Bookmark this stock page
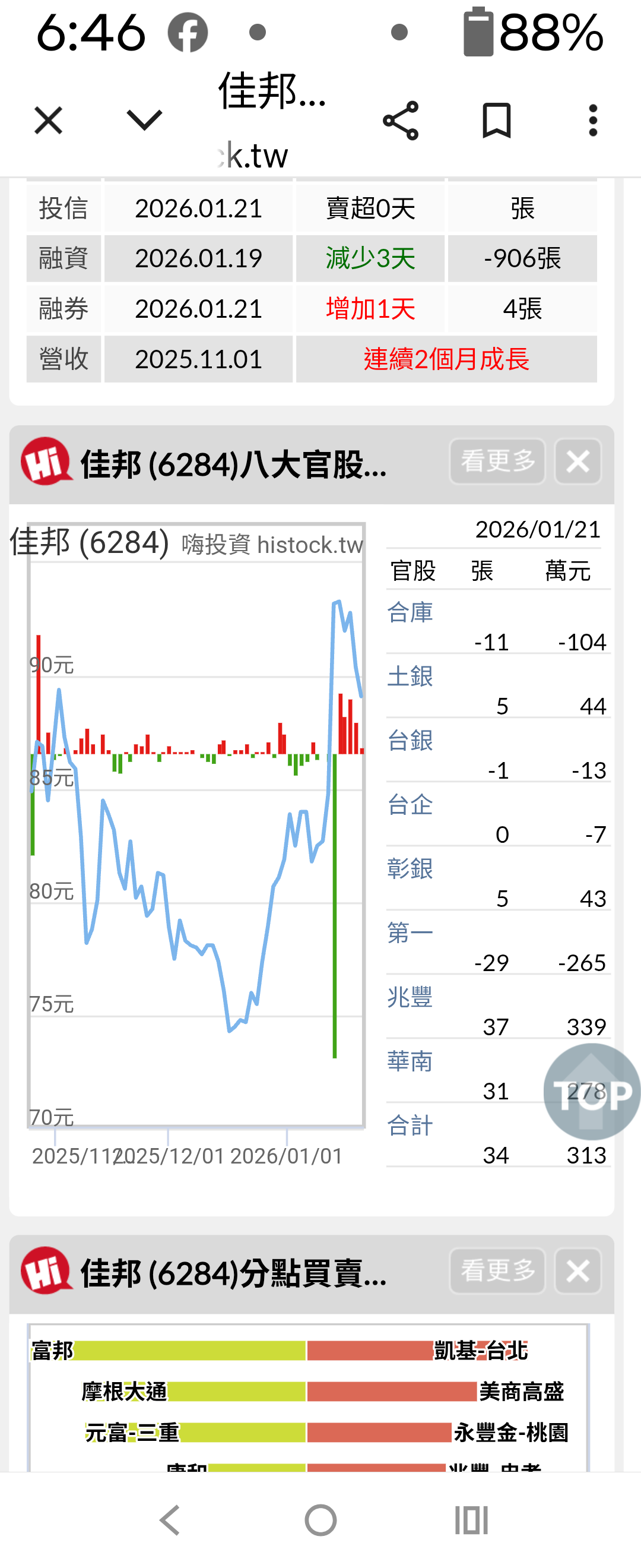 pyautogui.click(x=497, y=120)
